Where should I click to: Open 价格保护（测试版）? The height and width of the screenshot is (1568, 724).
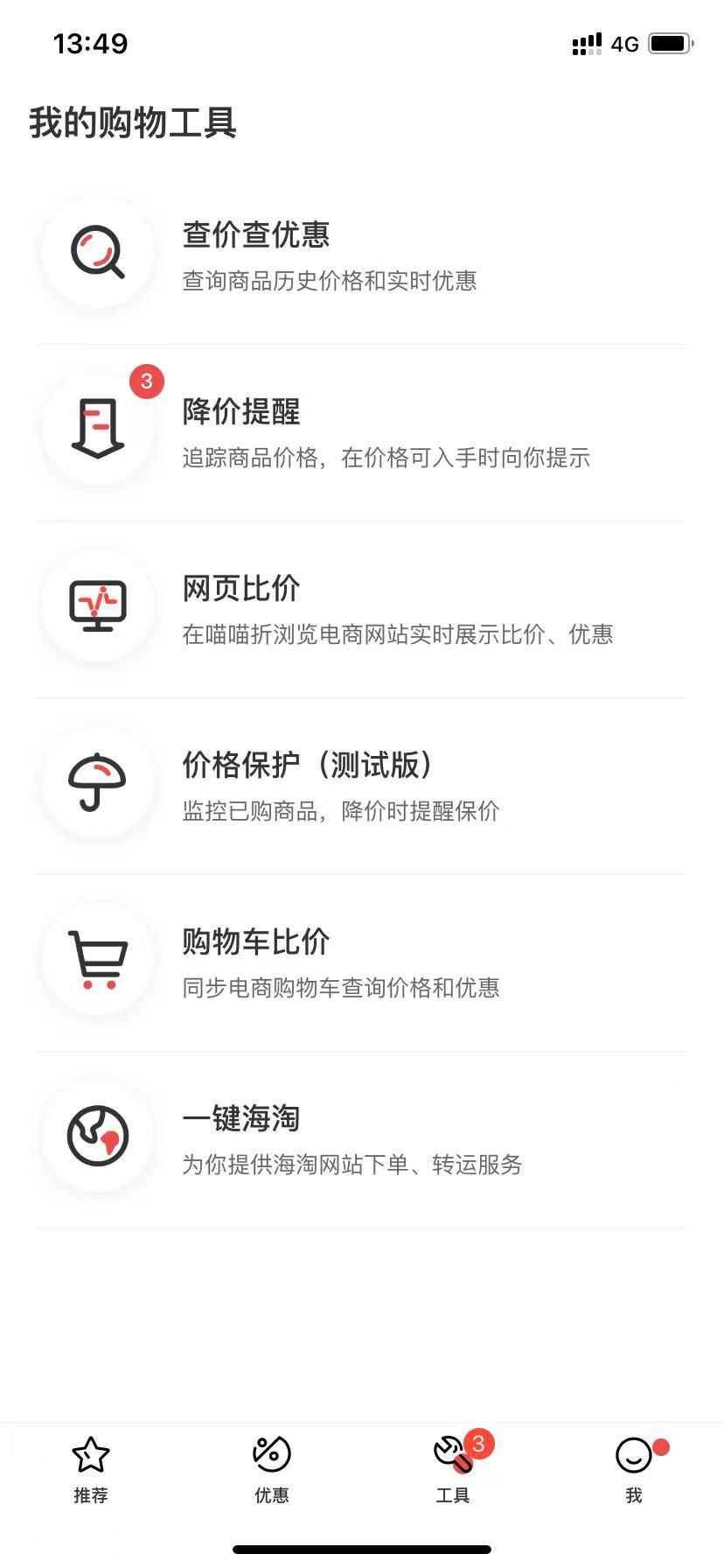click(x=360, y=786)
